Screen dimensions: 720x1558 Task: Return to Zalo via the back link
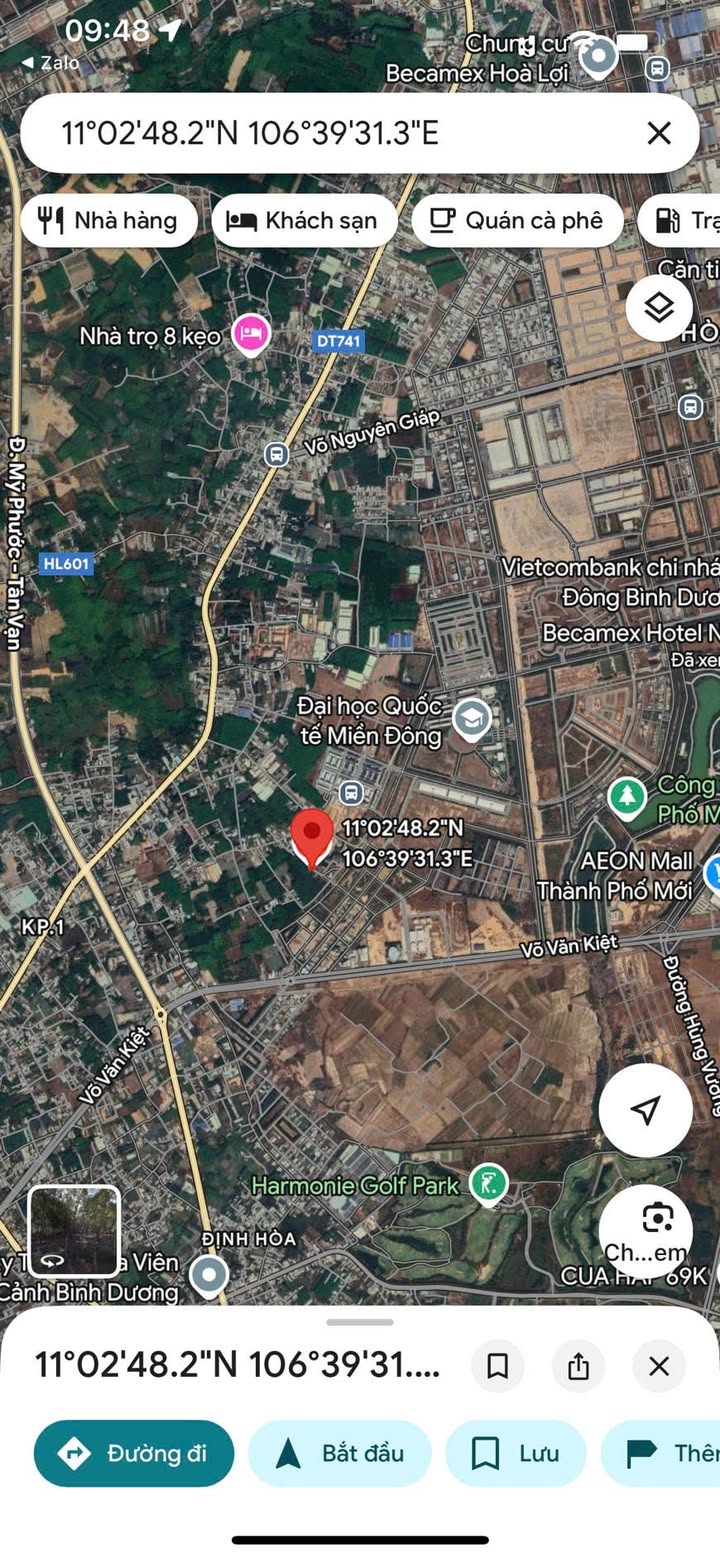click(x=50, y=62)
